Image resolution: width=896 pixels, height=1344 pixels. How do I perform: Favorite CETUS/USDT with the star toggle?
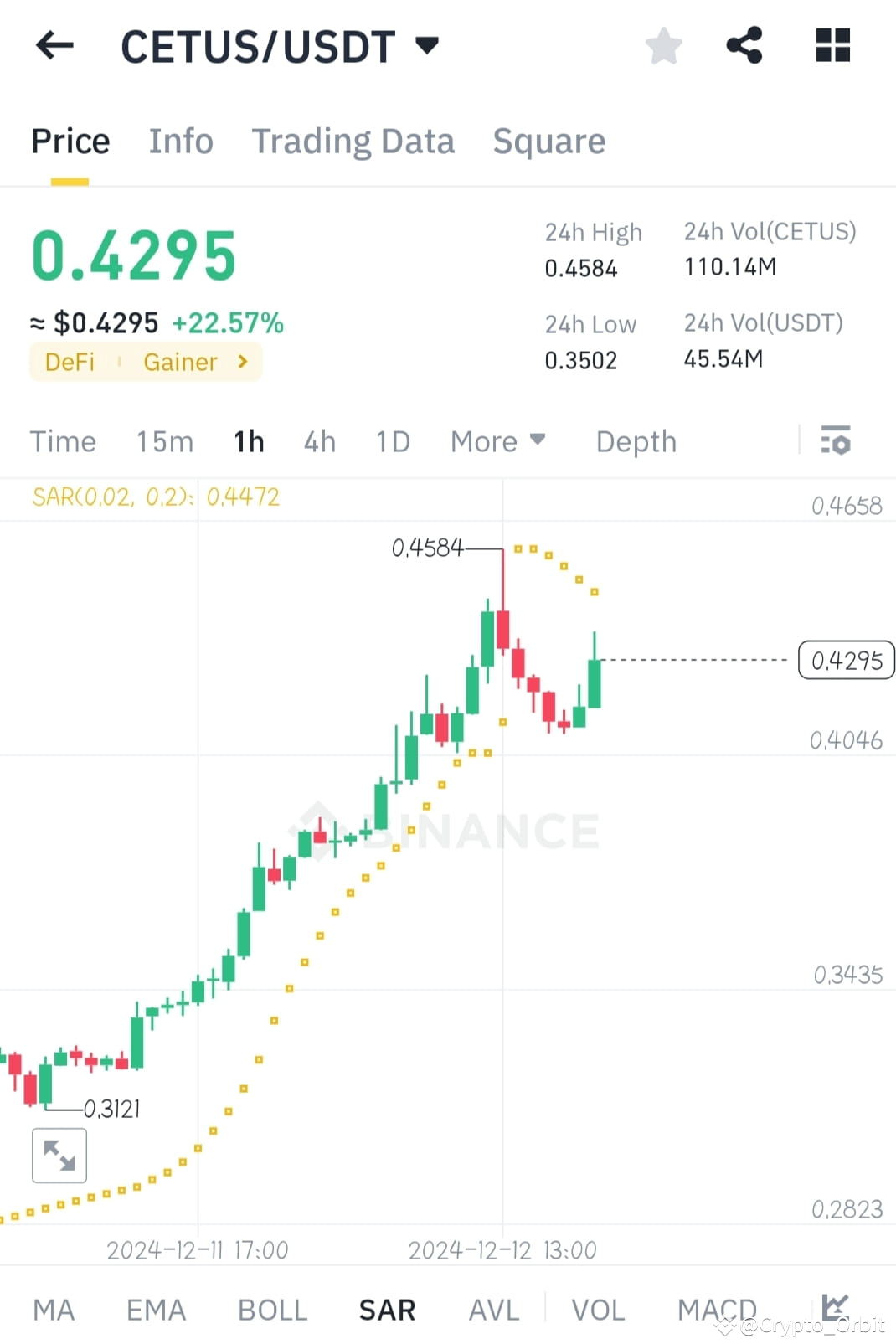[663, 45]
